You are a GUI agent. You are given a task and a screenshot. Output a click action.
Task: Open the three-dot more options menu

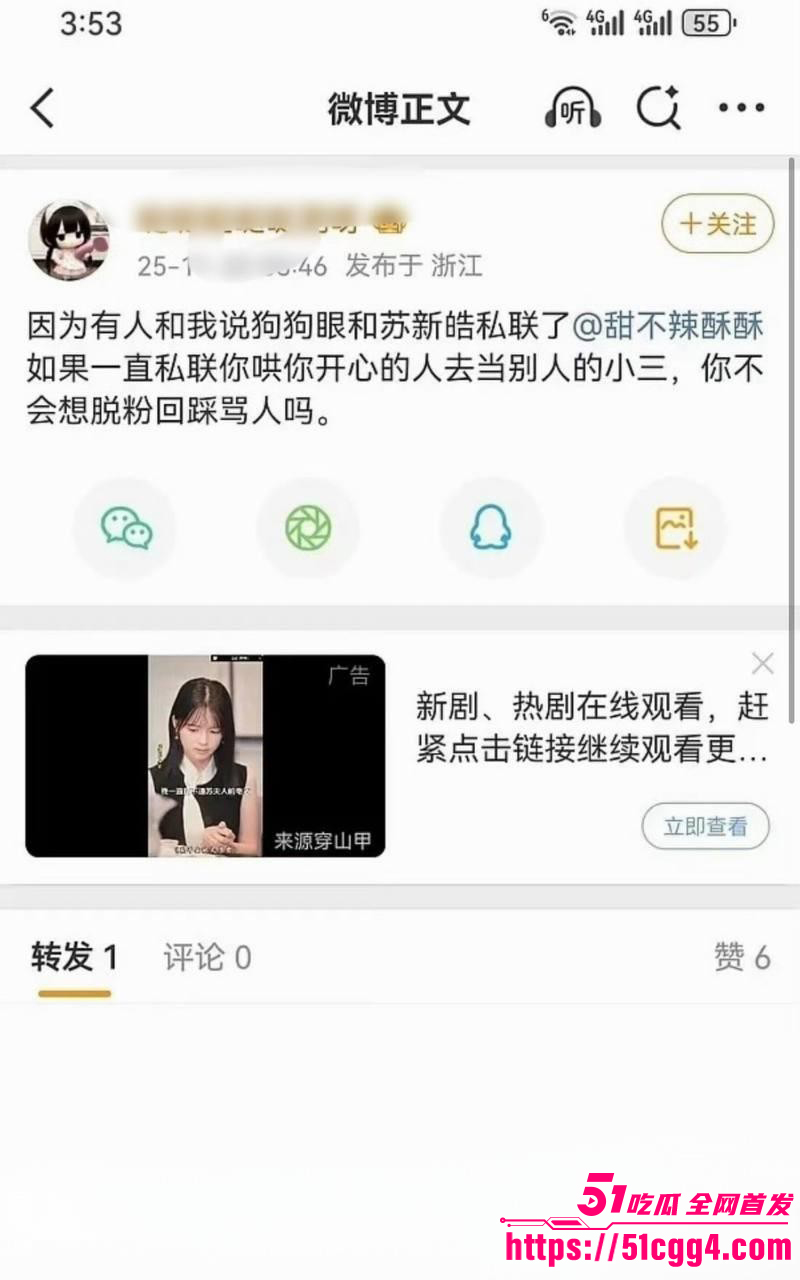742,108
